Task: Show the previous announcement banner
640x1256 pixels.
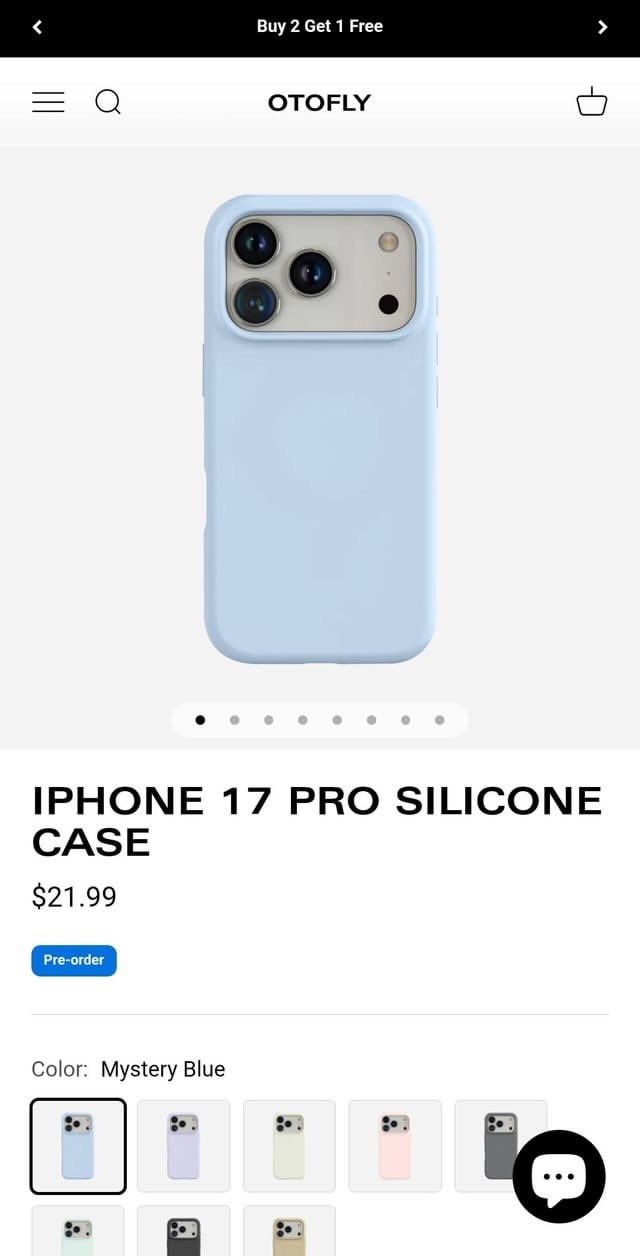Action: point(38,27)
